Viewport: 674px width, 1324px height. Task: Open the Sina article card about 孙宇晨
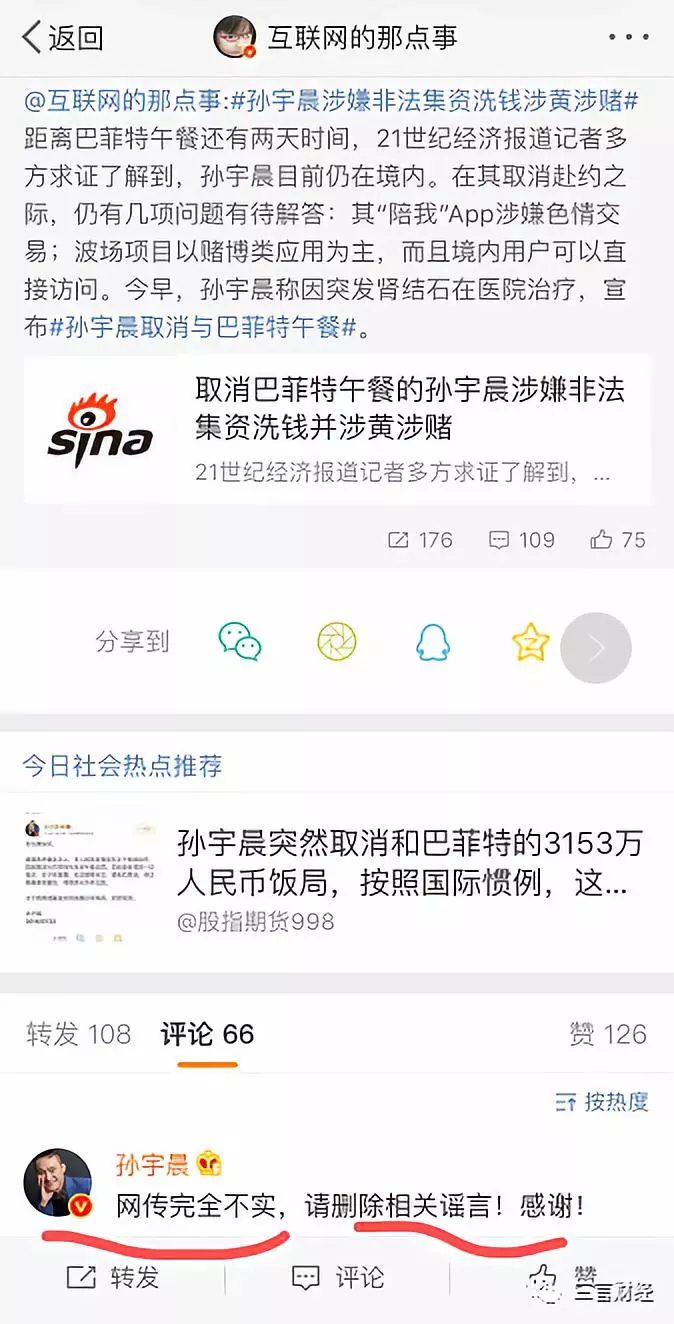(337, 430)
